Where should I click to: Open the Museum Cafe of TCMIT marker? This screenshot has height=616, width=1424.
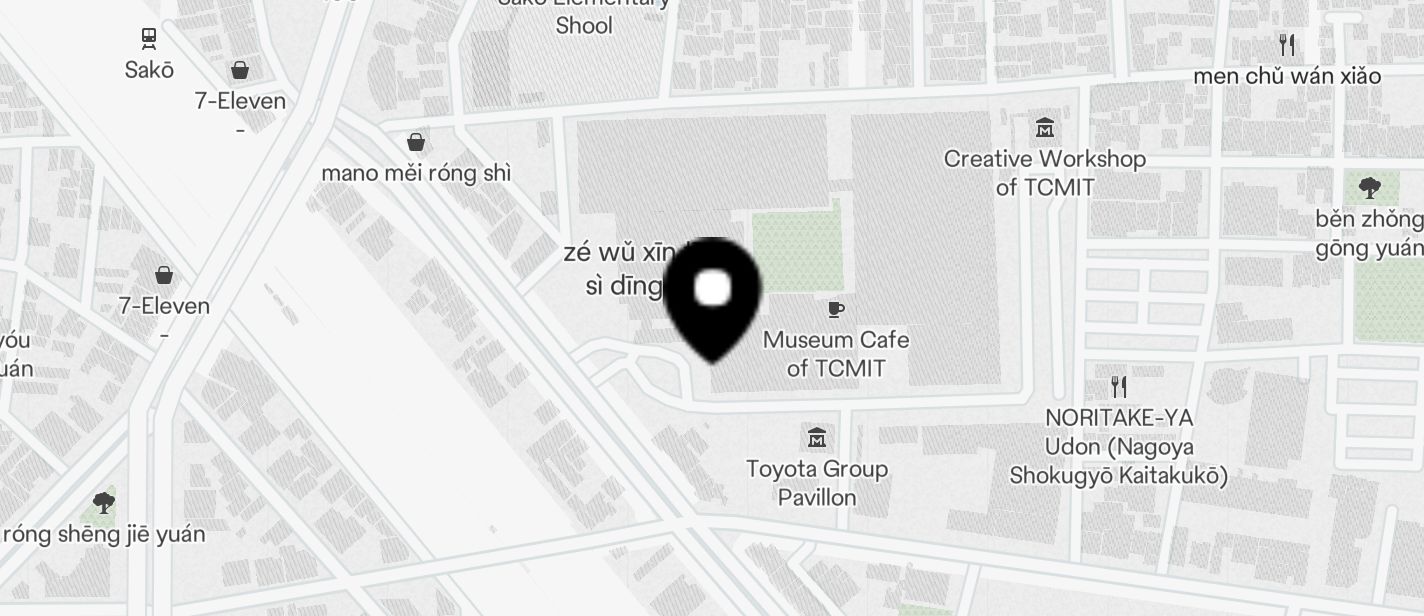point(836,309)
